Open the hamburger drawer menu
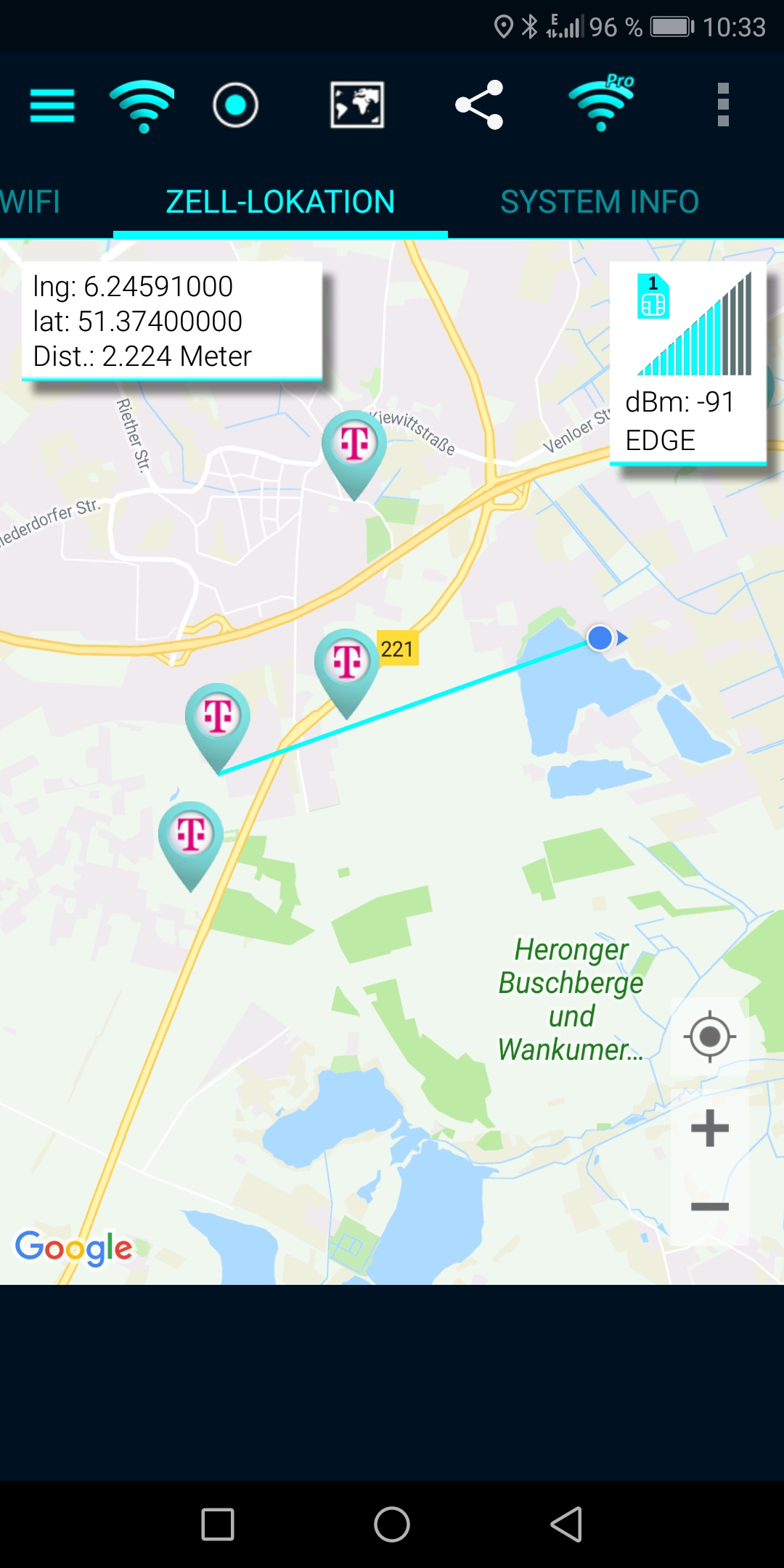This screenshot has width=784, height=1568. [x=52, y=106]
